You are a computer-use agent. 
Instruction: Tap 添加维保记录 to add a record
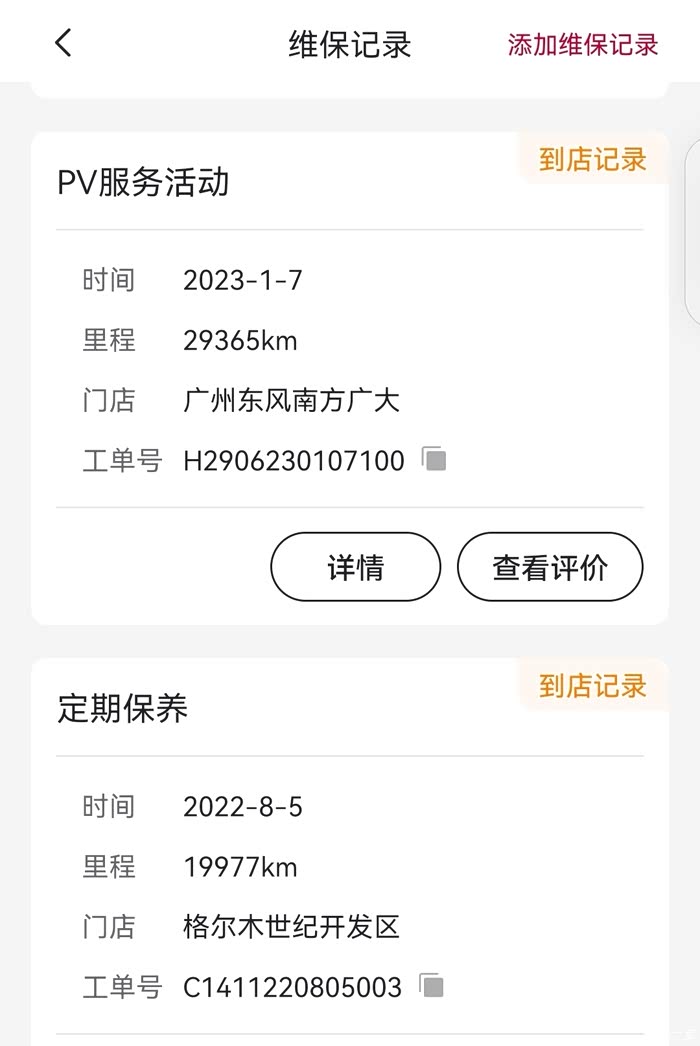[582, 45]
